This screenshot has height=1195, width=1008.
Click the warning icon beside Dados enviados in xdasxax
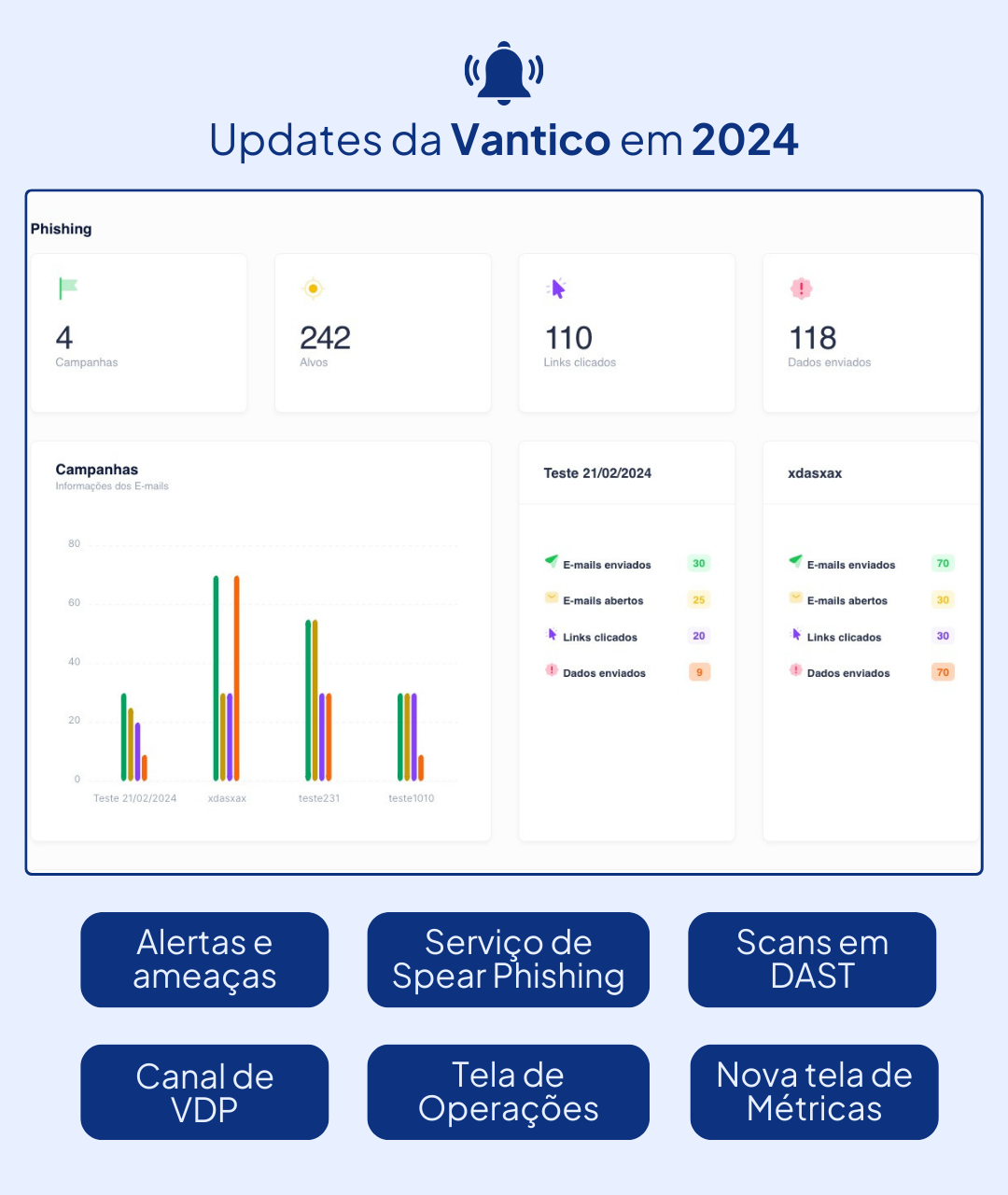795,671
